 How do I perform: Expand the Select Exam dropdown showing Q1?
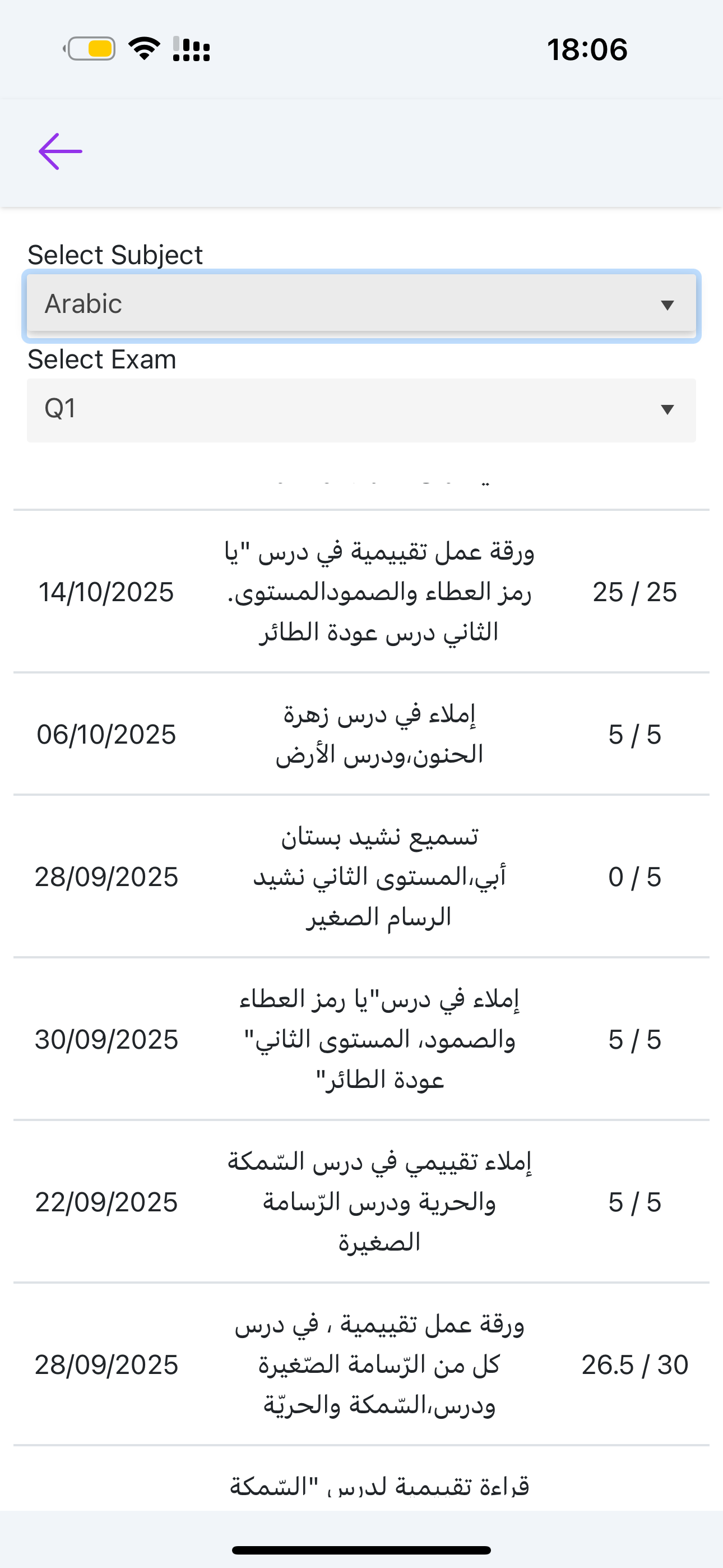[361, 409]
